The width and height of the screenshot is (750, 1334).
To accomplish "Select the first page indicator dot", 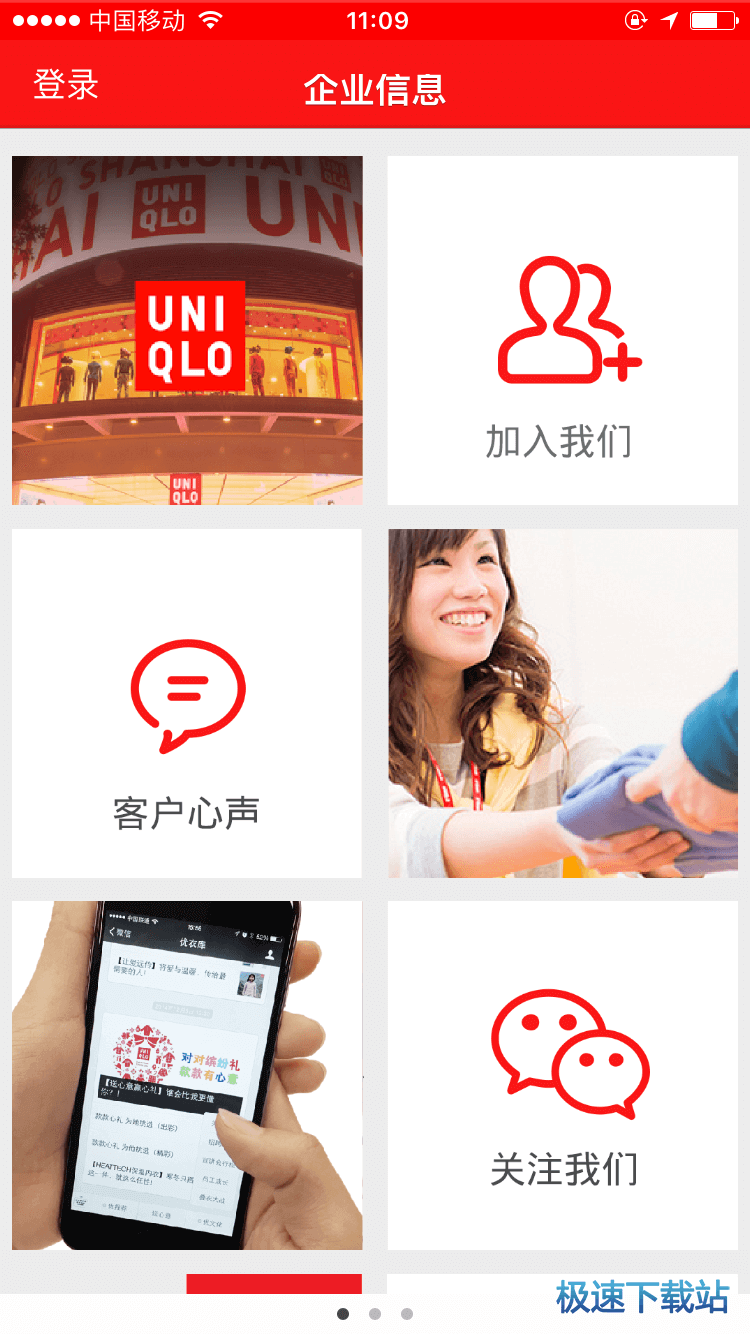I will [344, 1313].
